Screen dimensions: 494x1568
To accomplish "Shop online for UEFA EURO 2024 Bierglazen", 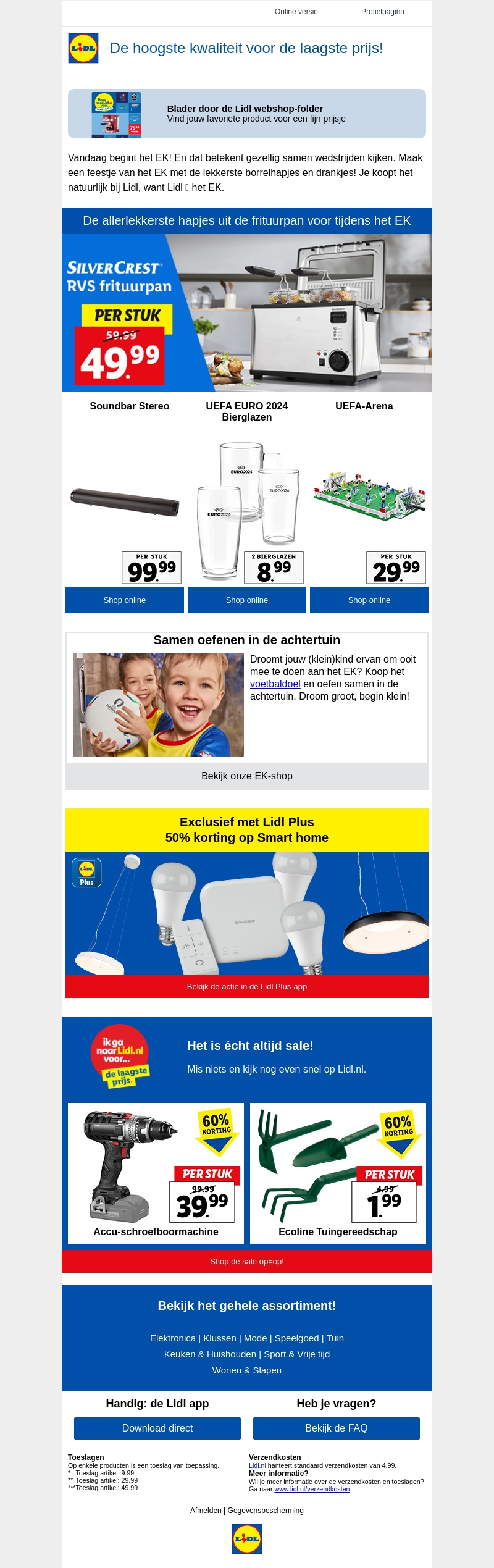I will [x=246, y=600].
